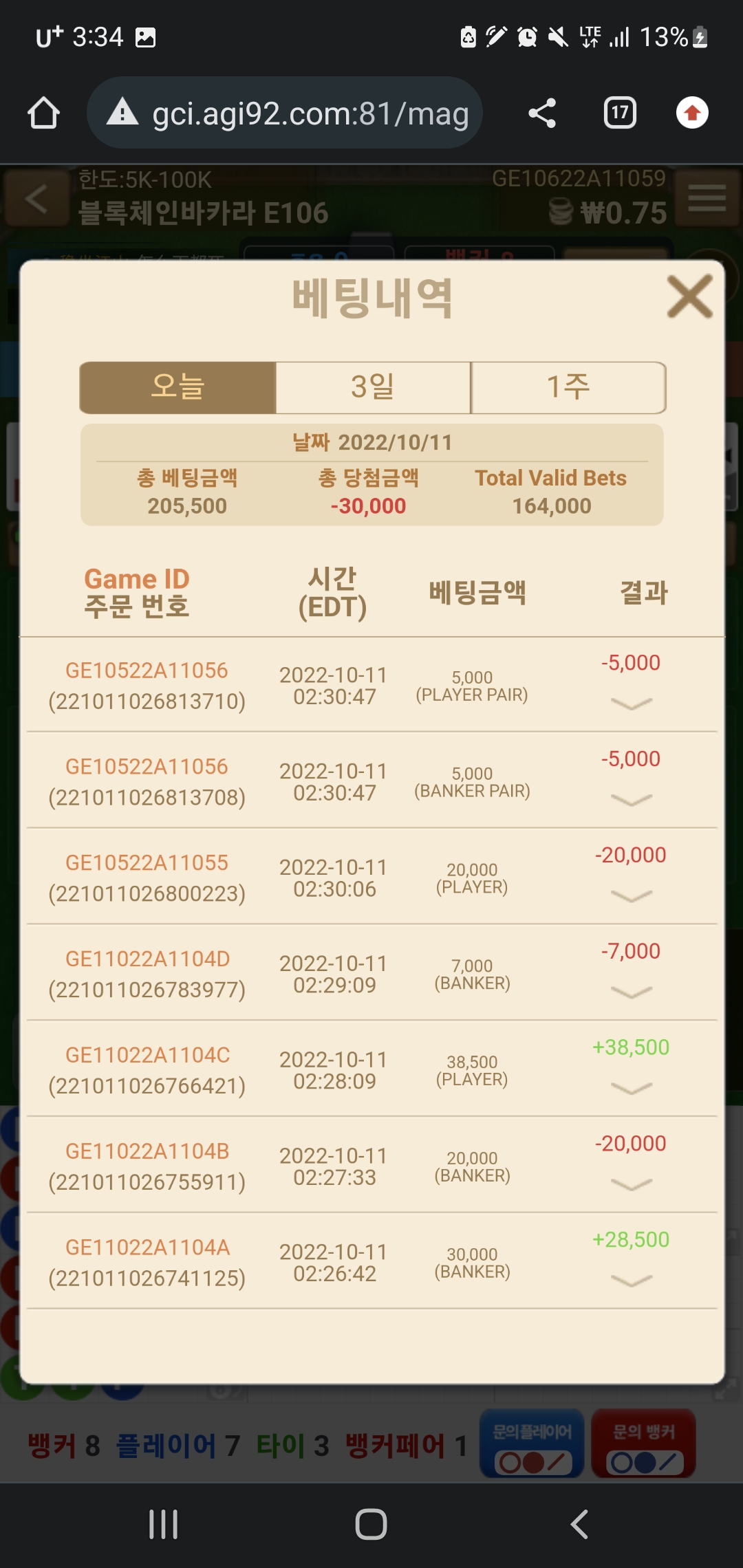Select the 오늘 tab
The height and width of the screenshot is (1568, 743).
click(178, 387)
